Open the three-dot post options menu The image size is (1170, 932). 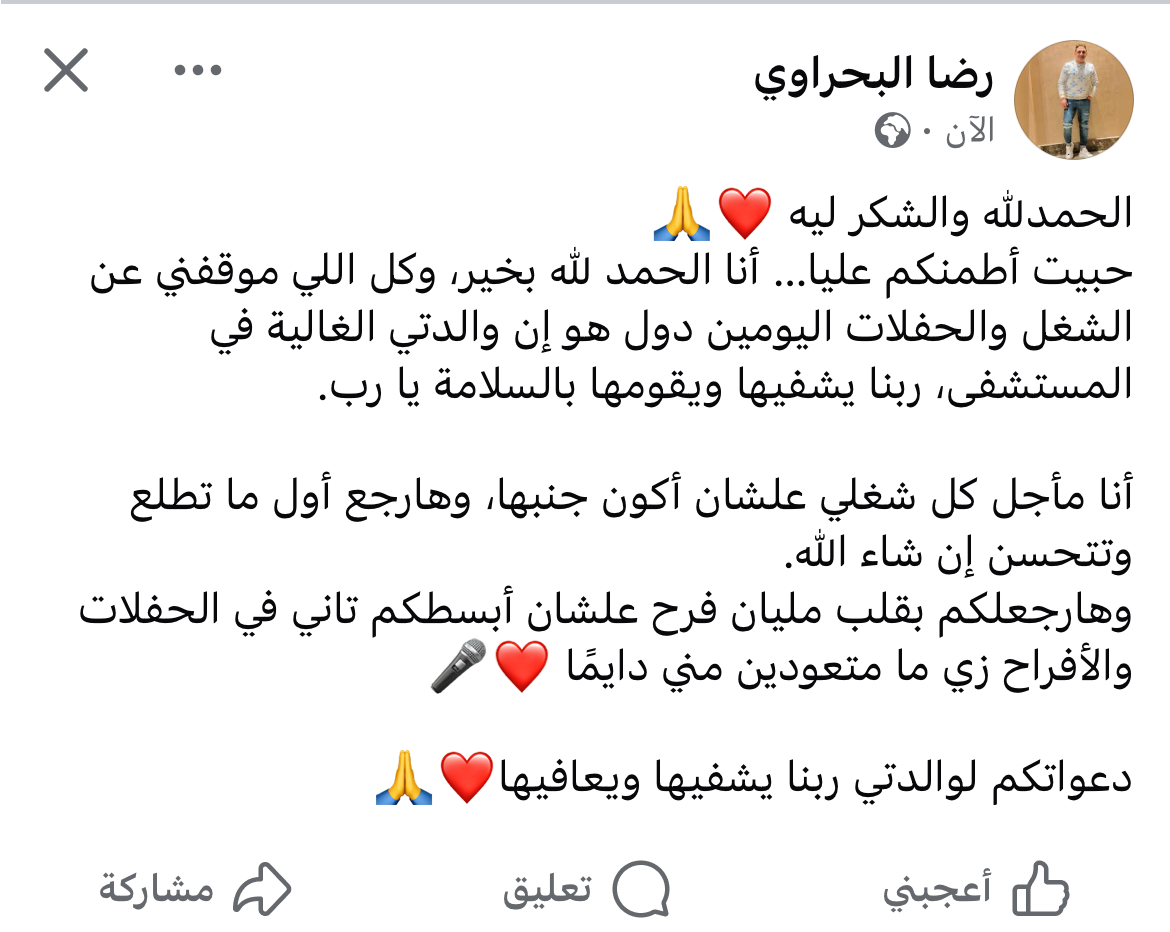[x=197, y=71]
